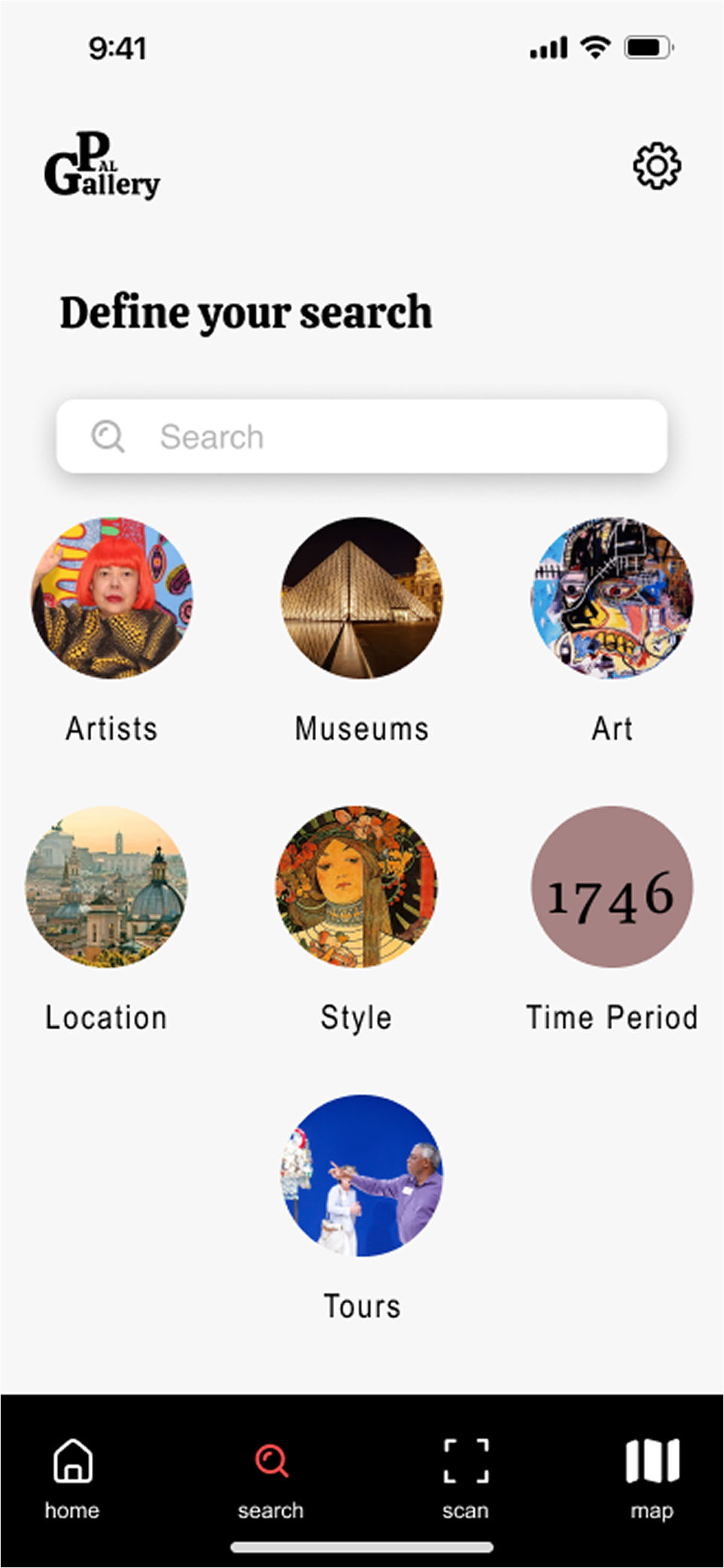Explore the Style category
Viewport: 724px width, 1568px height.
[x=356, y=887]
